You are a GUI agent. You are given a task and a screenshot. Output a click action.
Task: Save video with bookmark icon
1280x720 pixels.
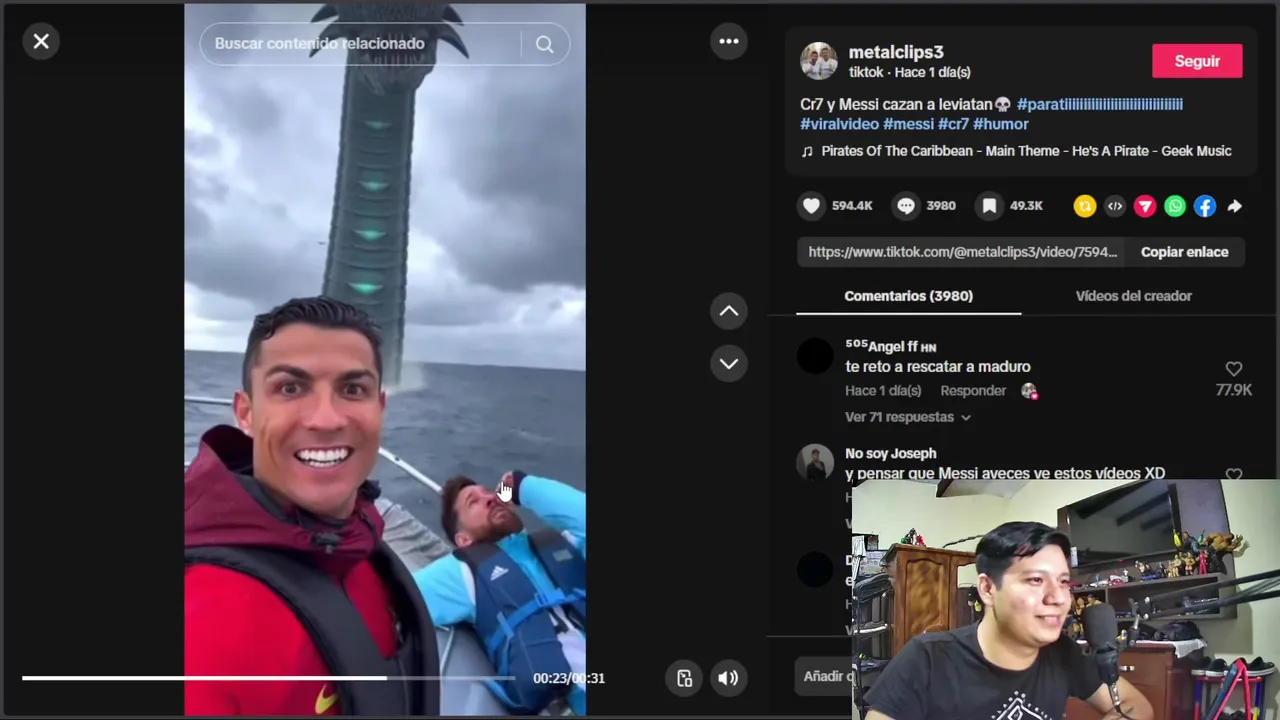pos(989,206)
